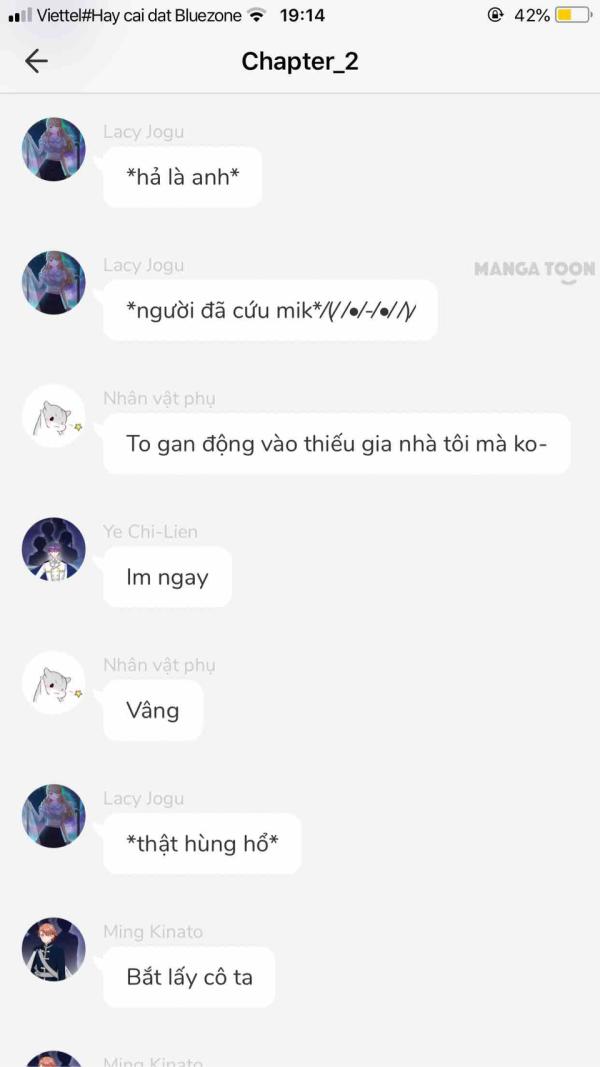Screen dimensions: 600x1067
Task: Go back from Chapter_2
Action: (36, 61)
